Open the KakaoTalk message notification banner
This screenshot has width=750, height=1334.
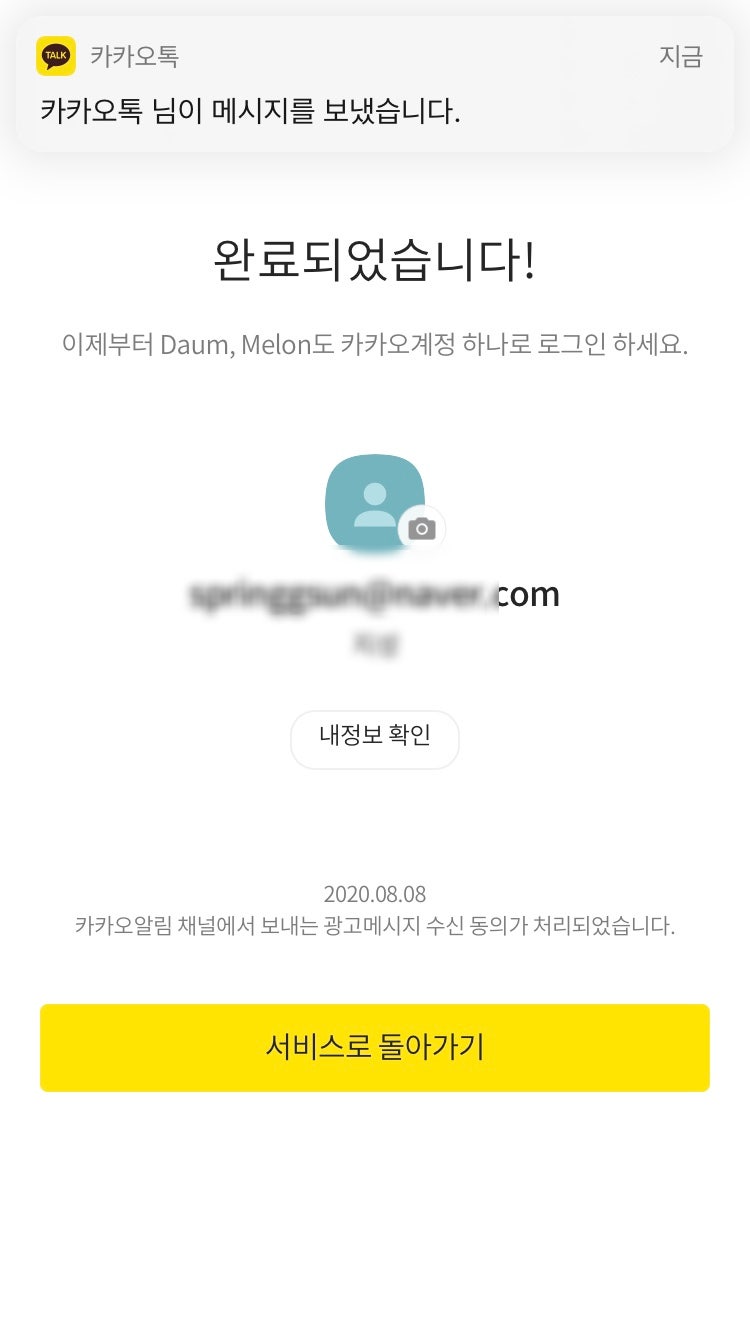[374, 85]
